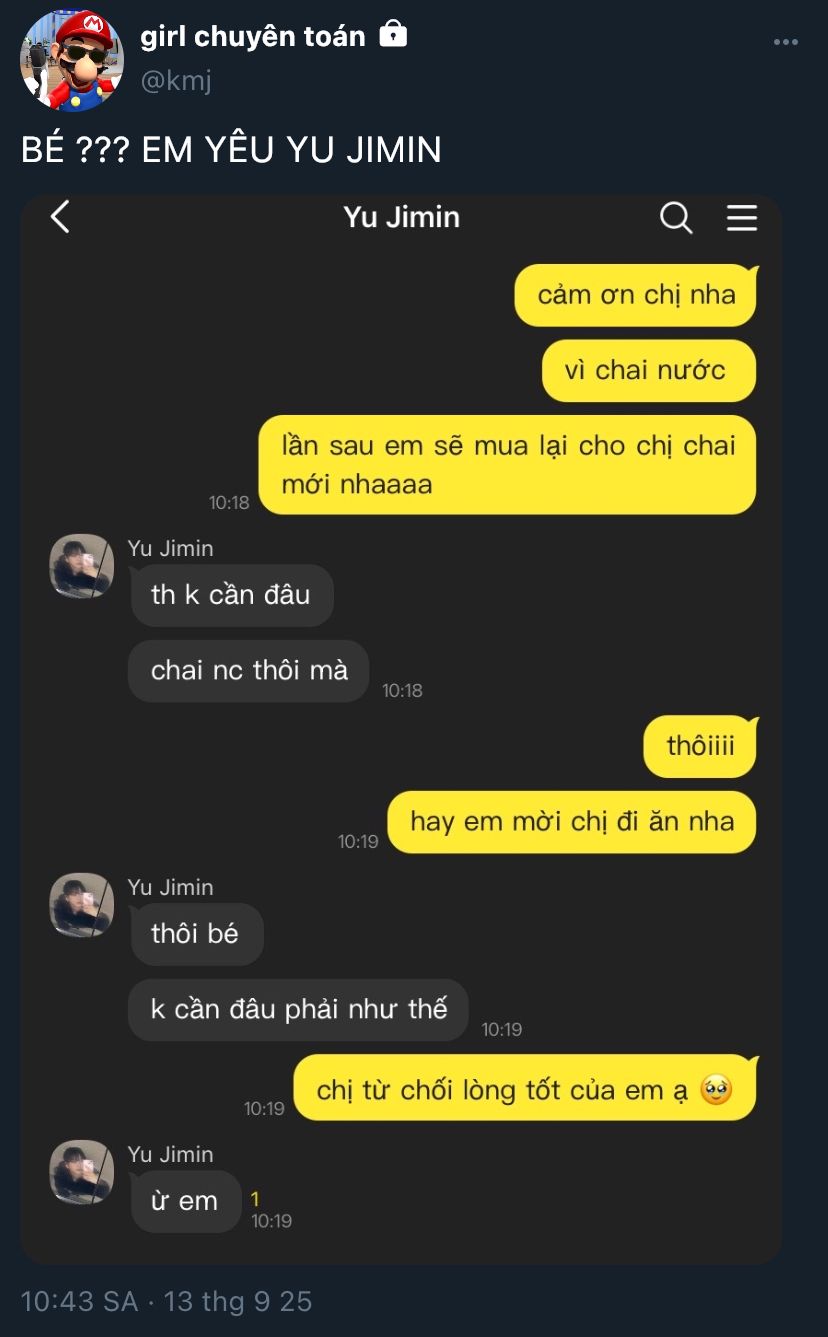Image resolution: width=828 pixels, height=1337 pixels.
Task: Visit the @kmj profile handle
Action: pyautogui.click(x=176, y=80)
